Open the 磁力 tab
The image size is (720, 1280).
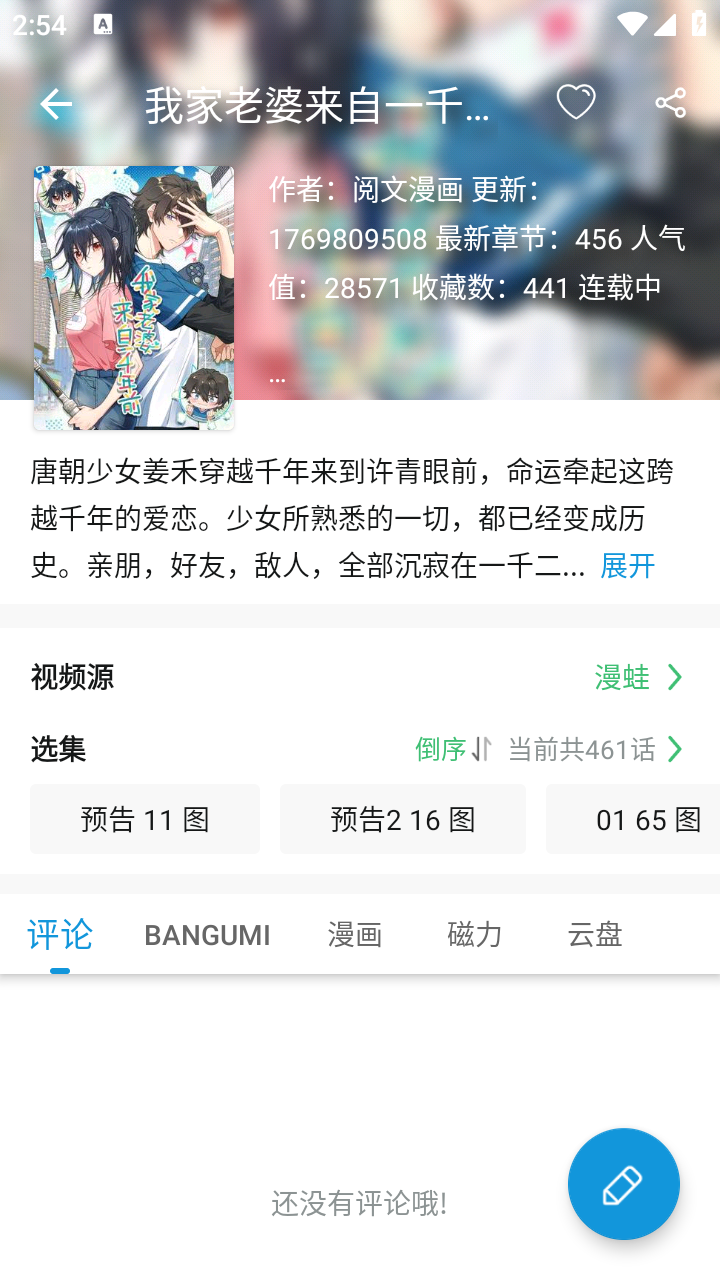[x=474, y=934]
